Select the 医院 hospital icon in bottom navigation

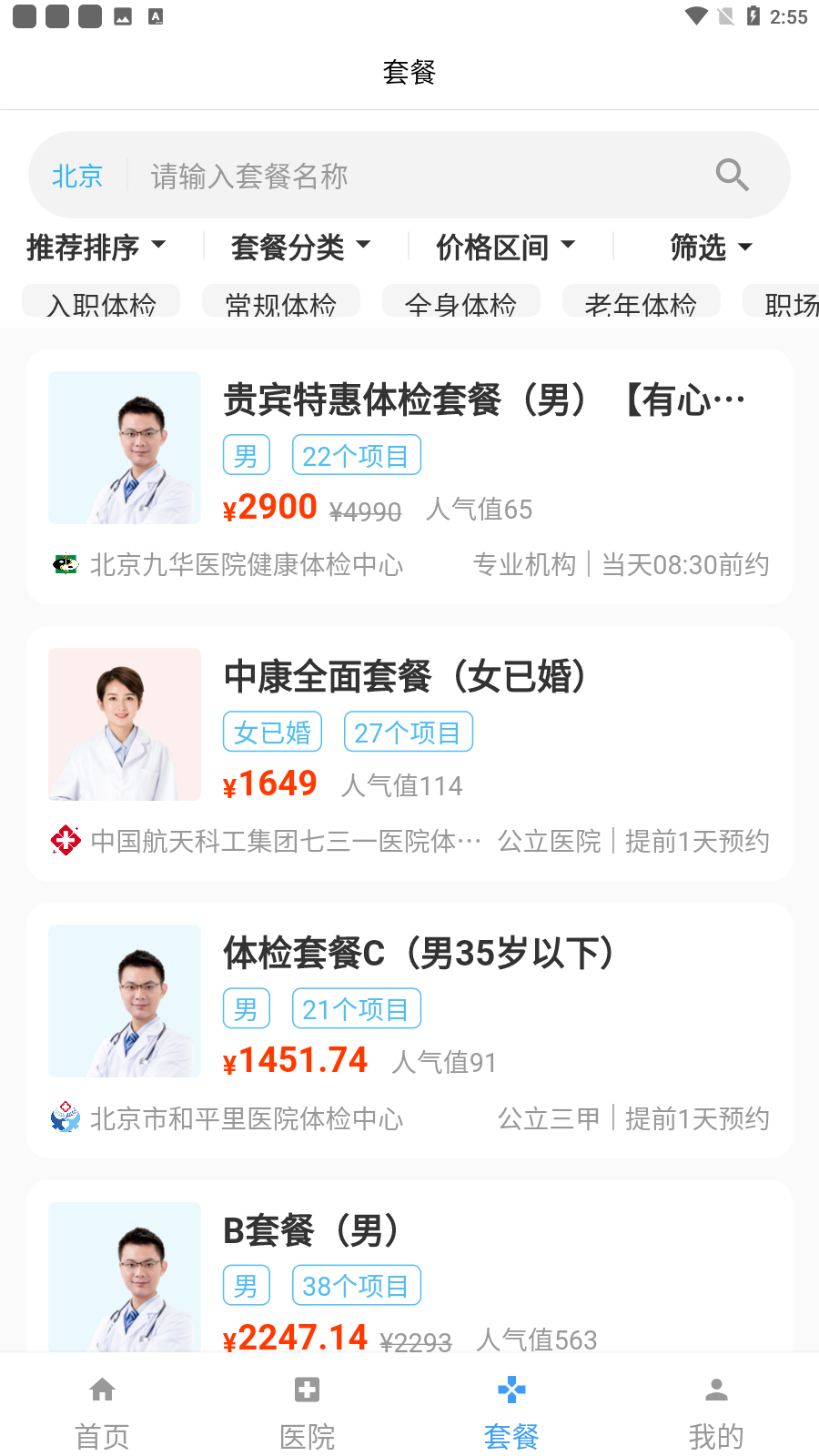click(307, 1390)
